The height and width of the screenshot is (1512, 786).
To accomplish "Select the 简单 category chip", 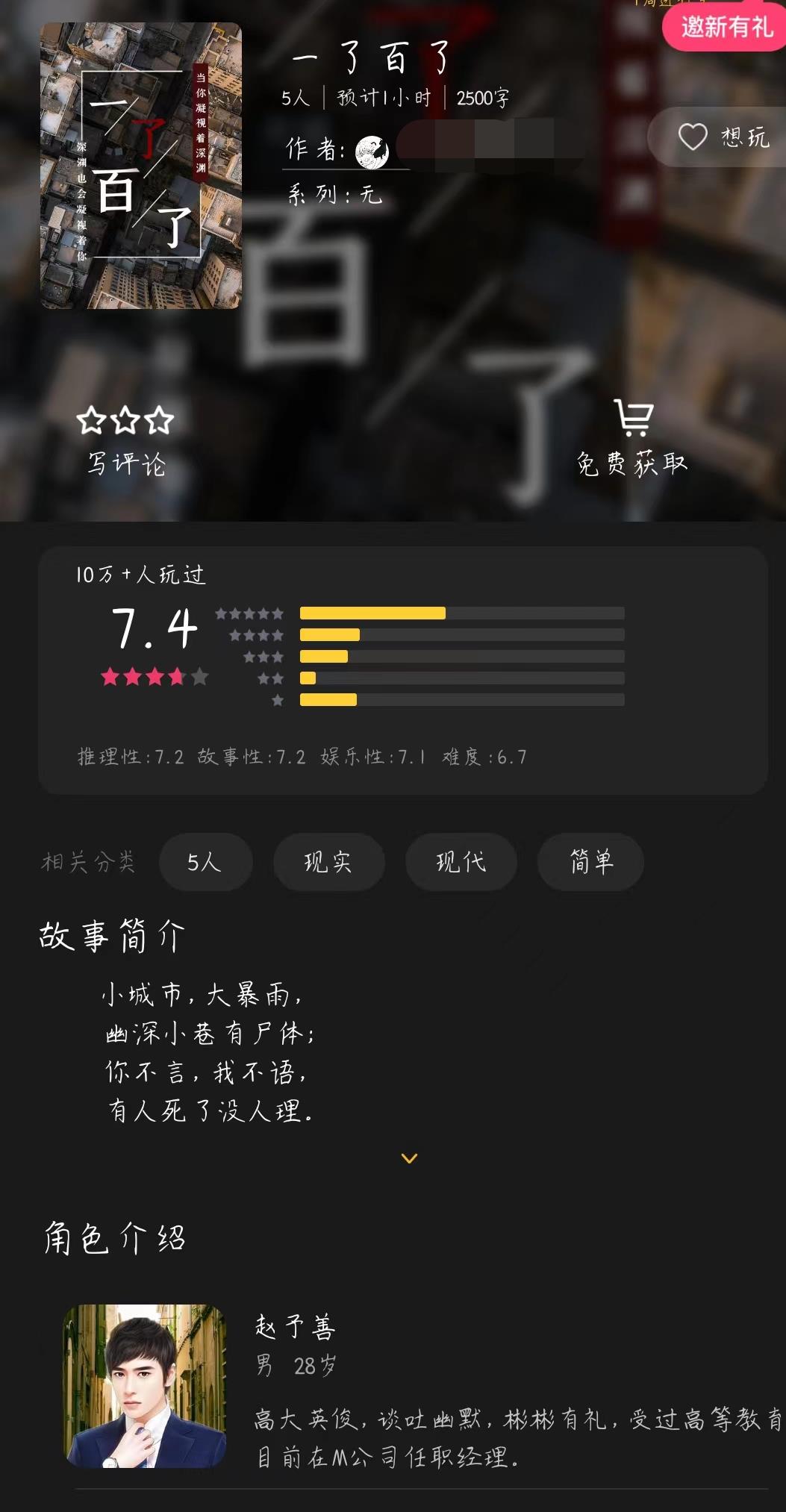I will pyautogui.click(x=590, y=862).
